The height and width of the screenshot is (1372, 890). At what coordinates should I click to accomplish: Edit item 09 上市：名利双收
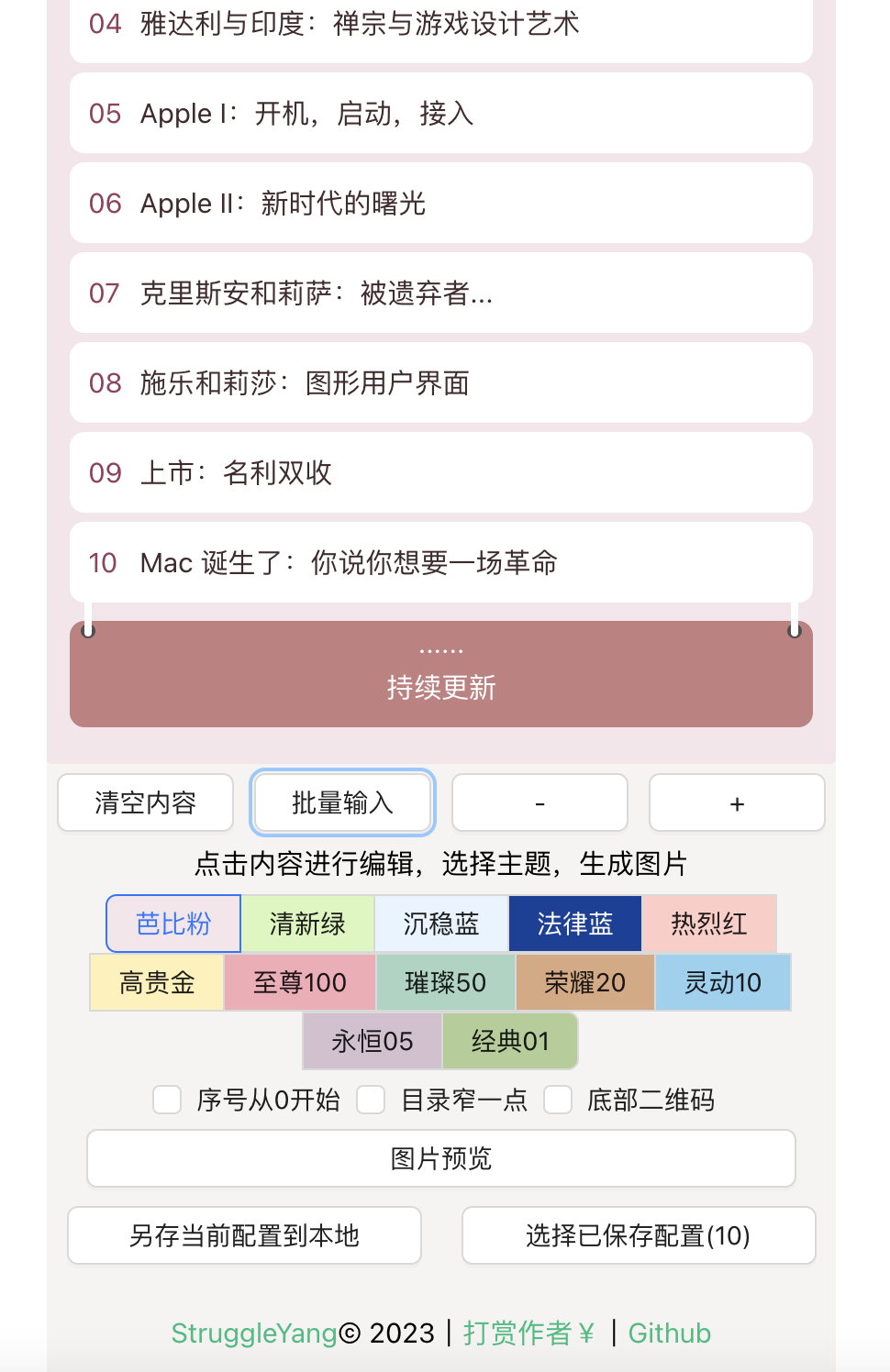click(440, 472)
